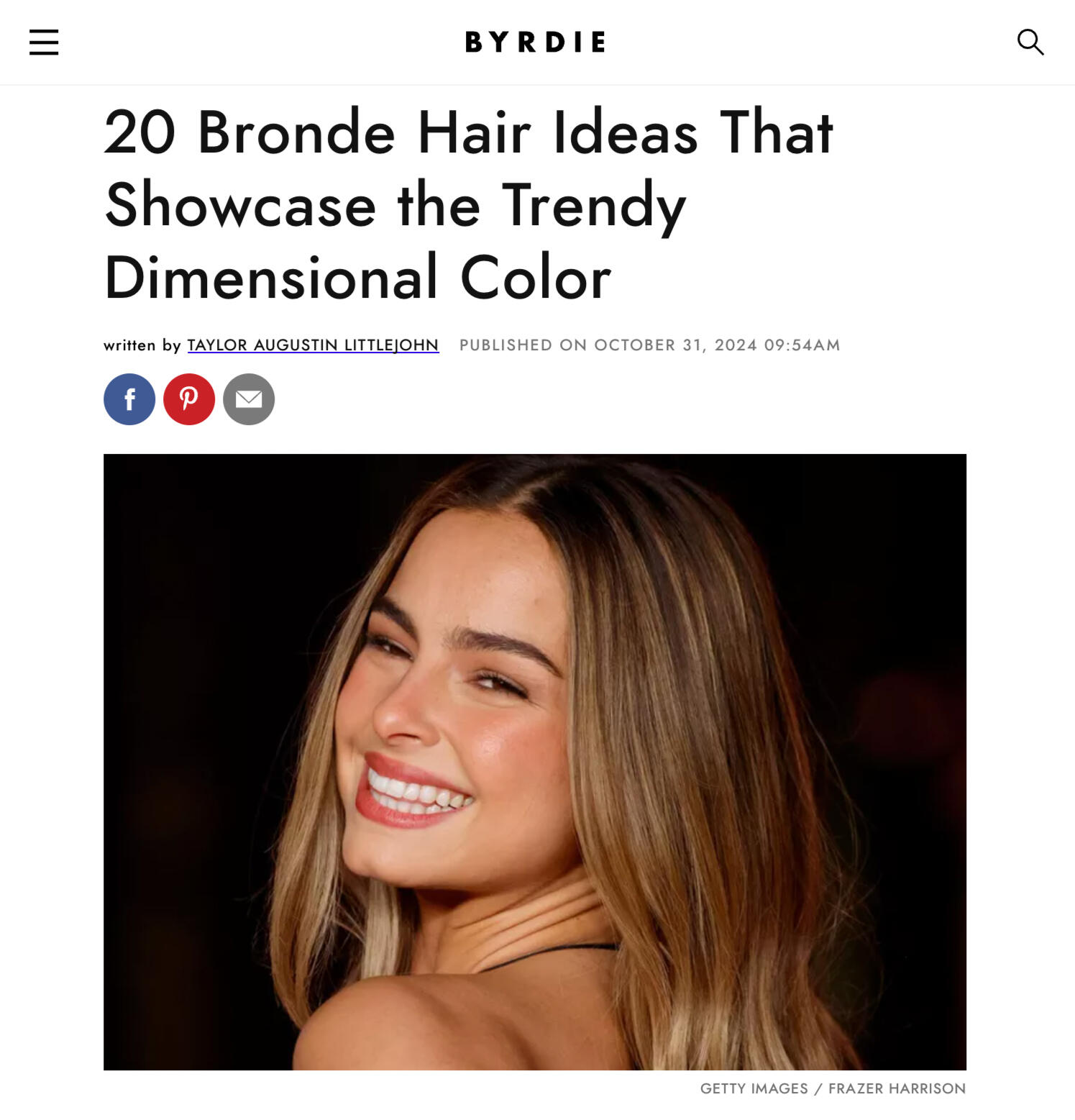Open author Taylor Augustin Littlejohn's page
Viewport: 1075px width, 1120px height.
[x=313, y=345]
